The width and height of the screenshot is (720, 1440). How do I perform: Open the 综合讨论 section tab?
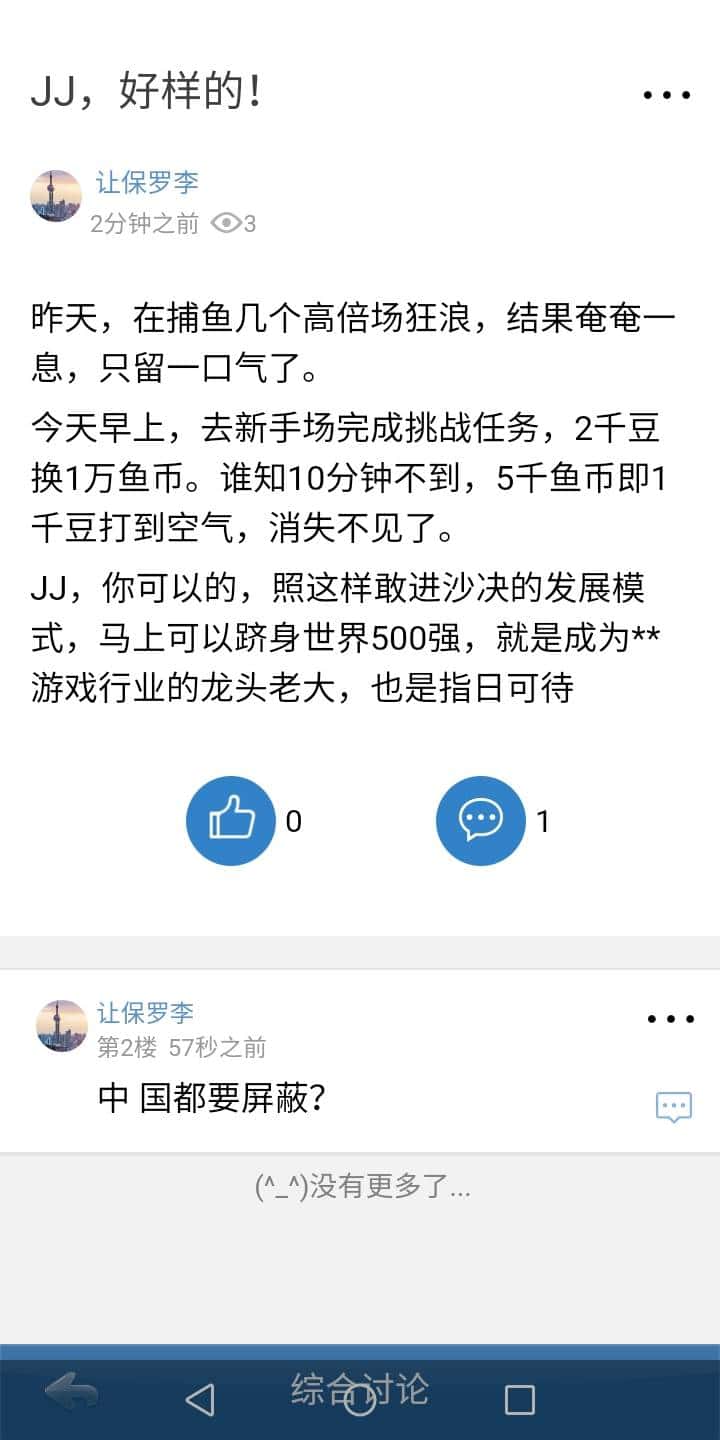358,1389
